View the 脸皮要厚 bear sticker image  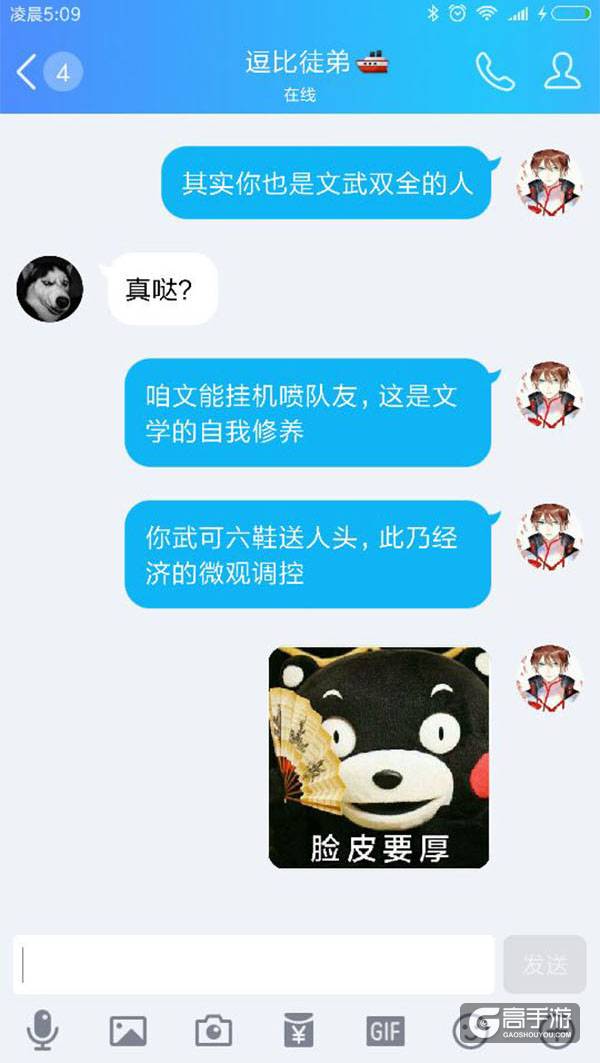[x=379, y=757]
